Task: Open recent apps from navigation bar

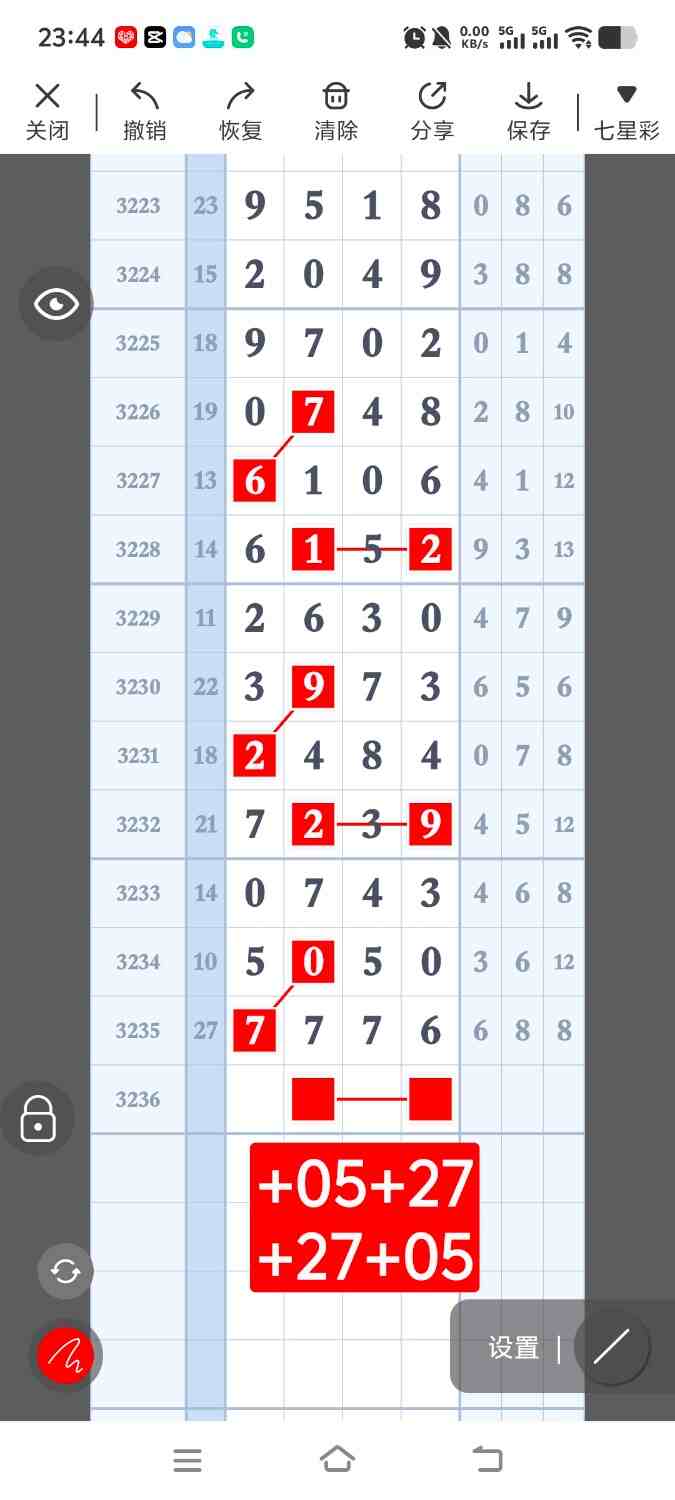Action: point(187,1460)
